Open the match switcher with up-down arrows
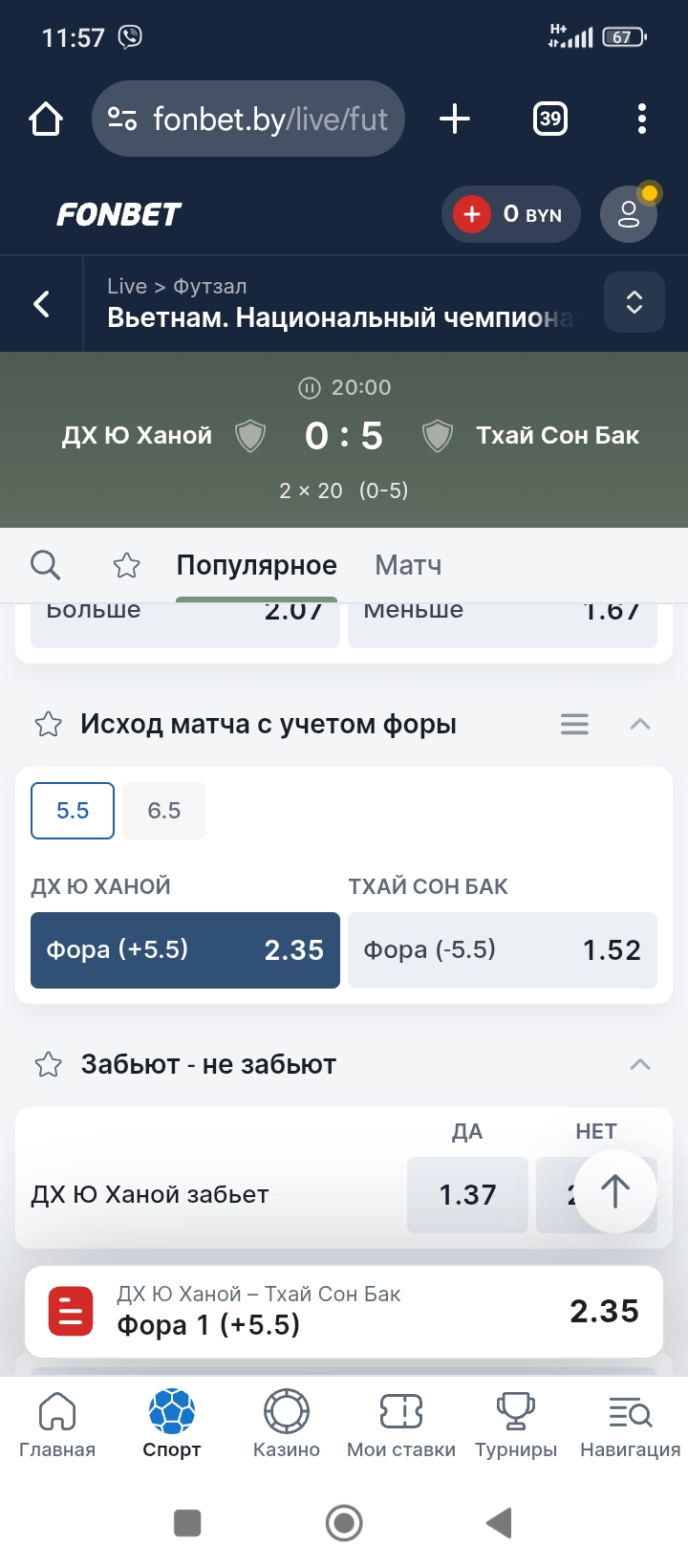This screenshot has width=688, height=1568. [634, 301]
